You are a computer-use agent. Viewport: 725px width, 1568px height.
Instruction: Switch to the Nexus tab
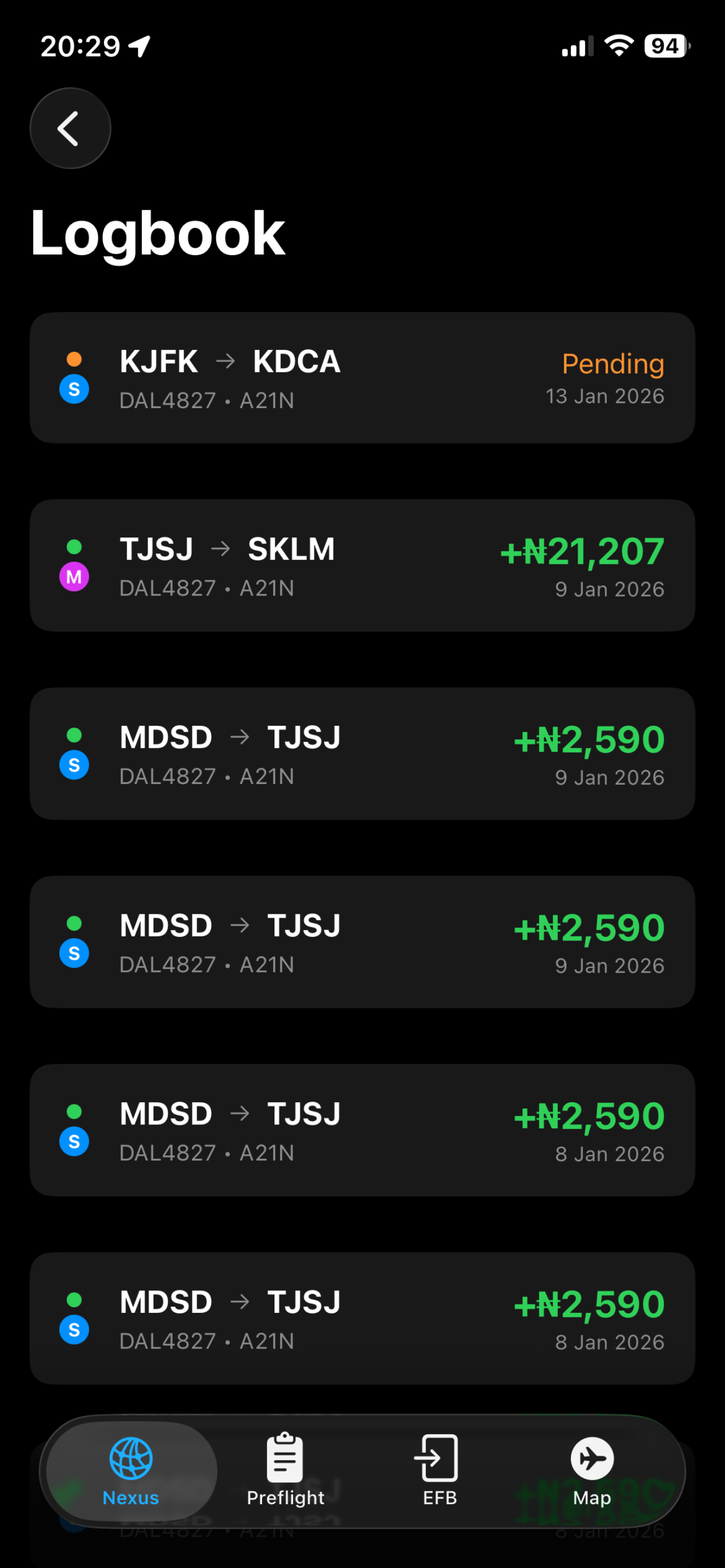coord(131,1470)
